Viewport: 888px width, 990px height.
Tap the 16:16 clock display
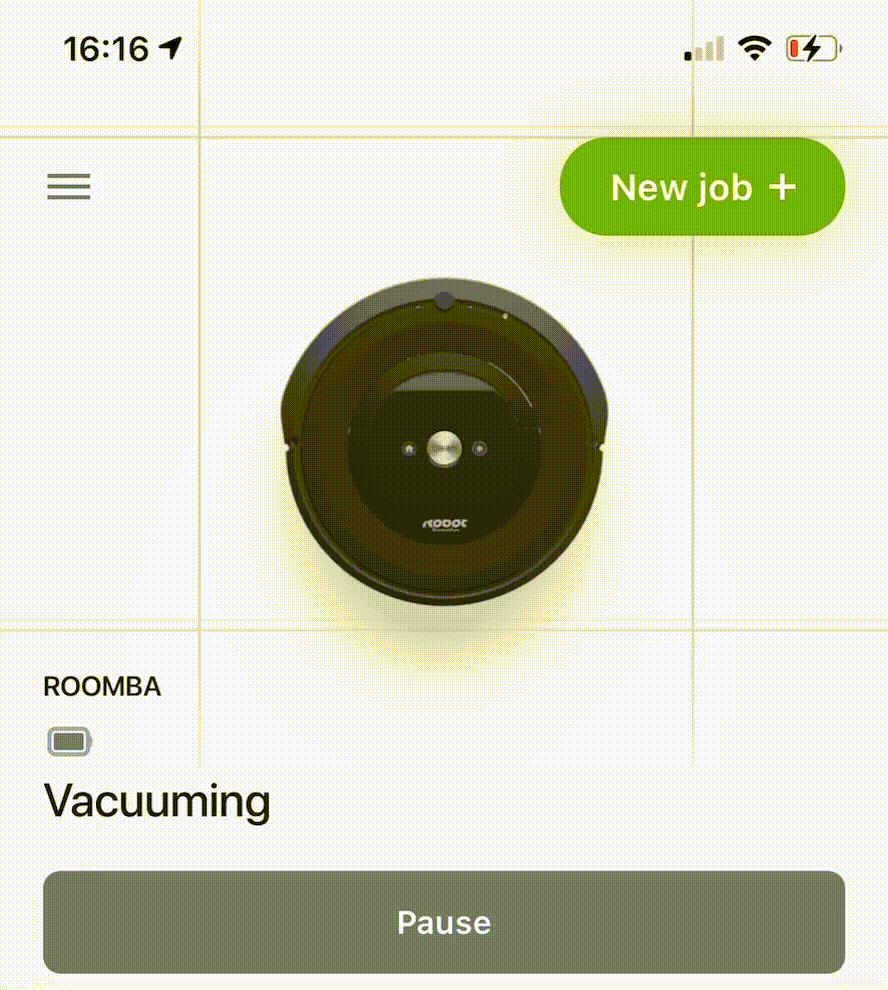[x=108, y=47]
